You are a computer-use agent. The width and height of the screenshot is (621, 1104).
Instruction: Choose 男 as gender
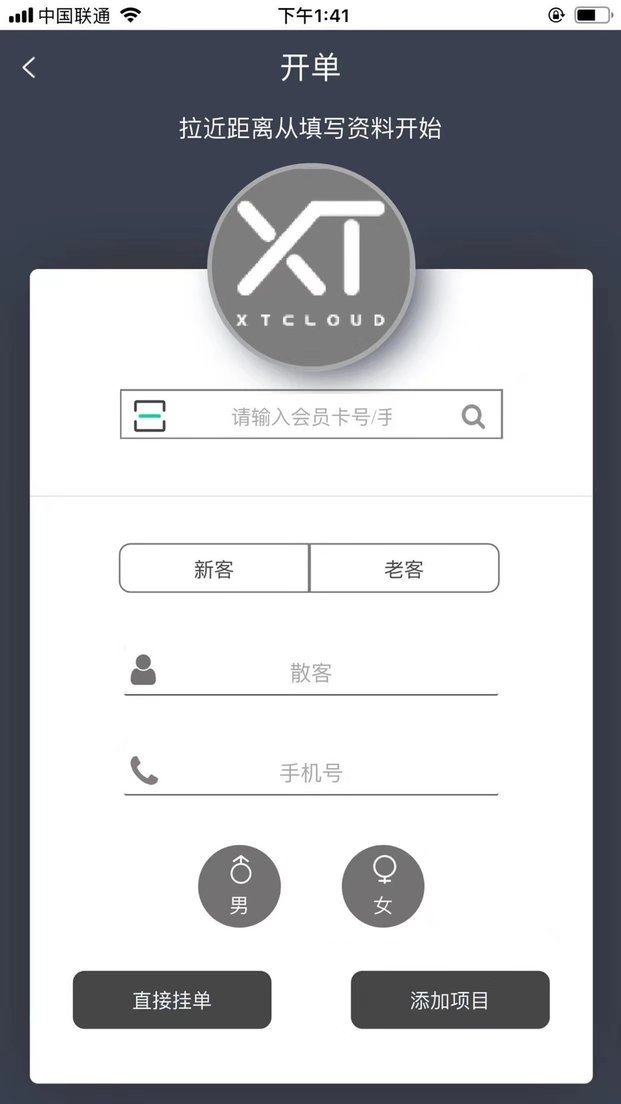pyautogui.click(x=239, y=887)
